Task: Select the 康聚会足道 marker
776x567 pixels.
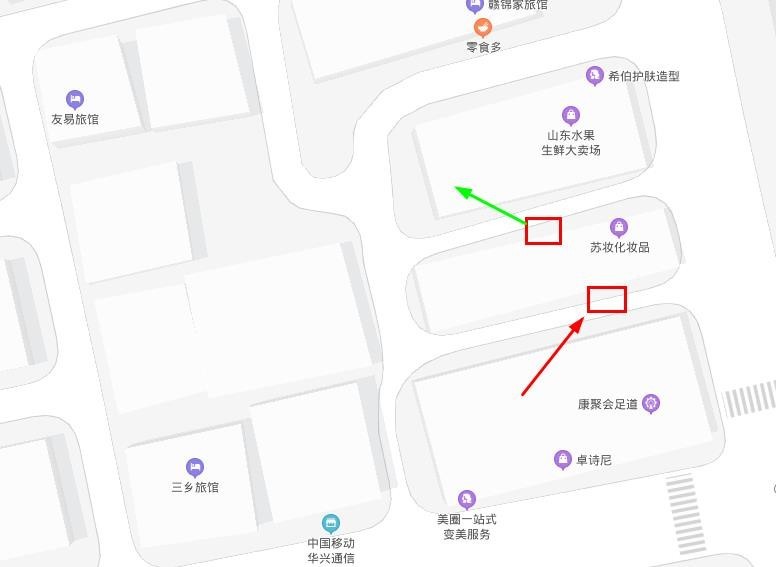Action: (x=652, y=404)
